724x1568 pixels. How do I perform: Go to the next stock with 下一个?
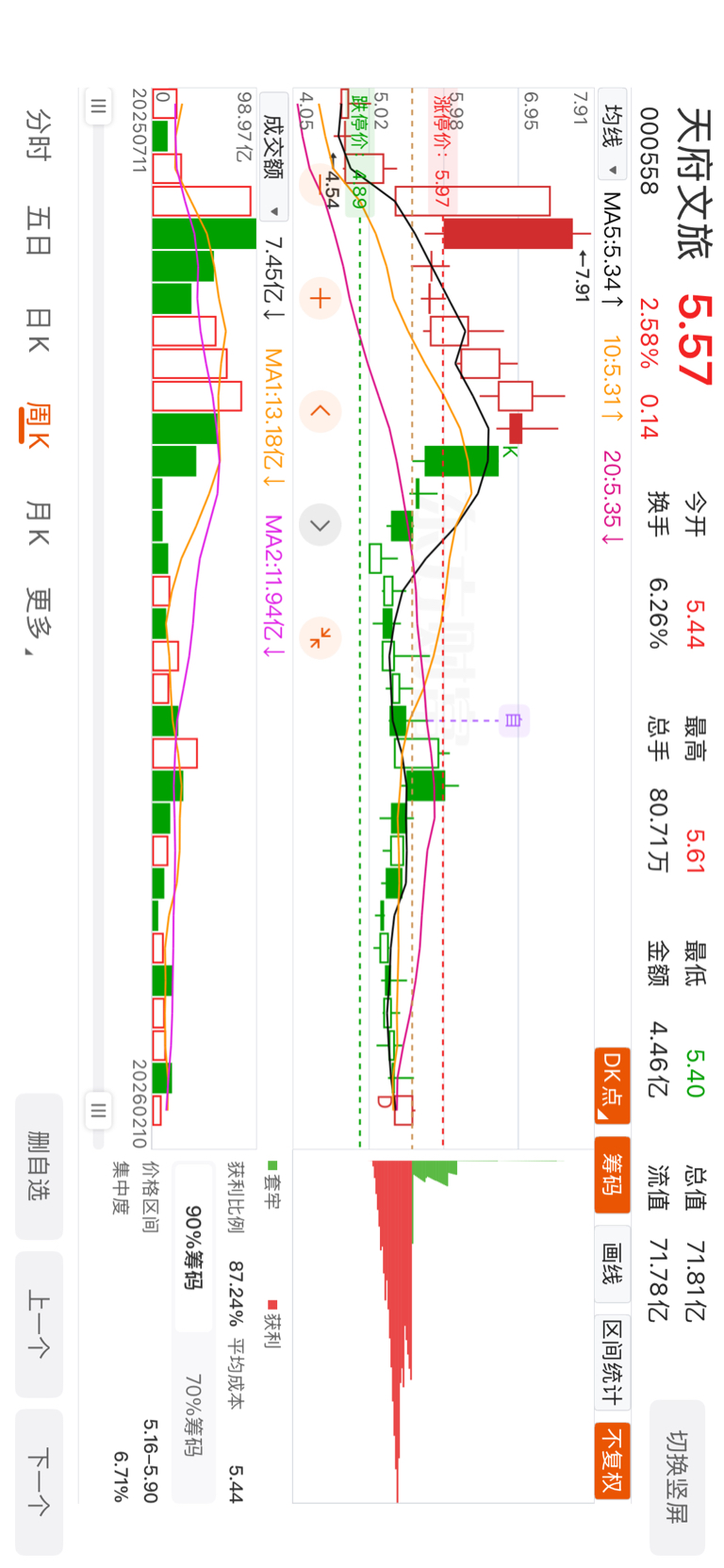pyautogui.click(x=39, y=1481)
